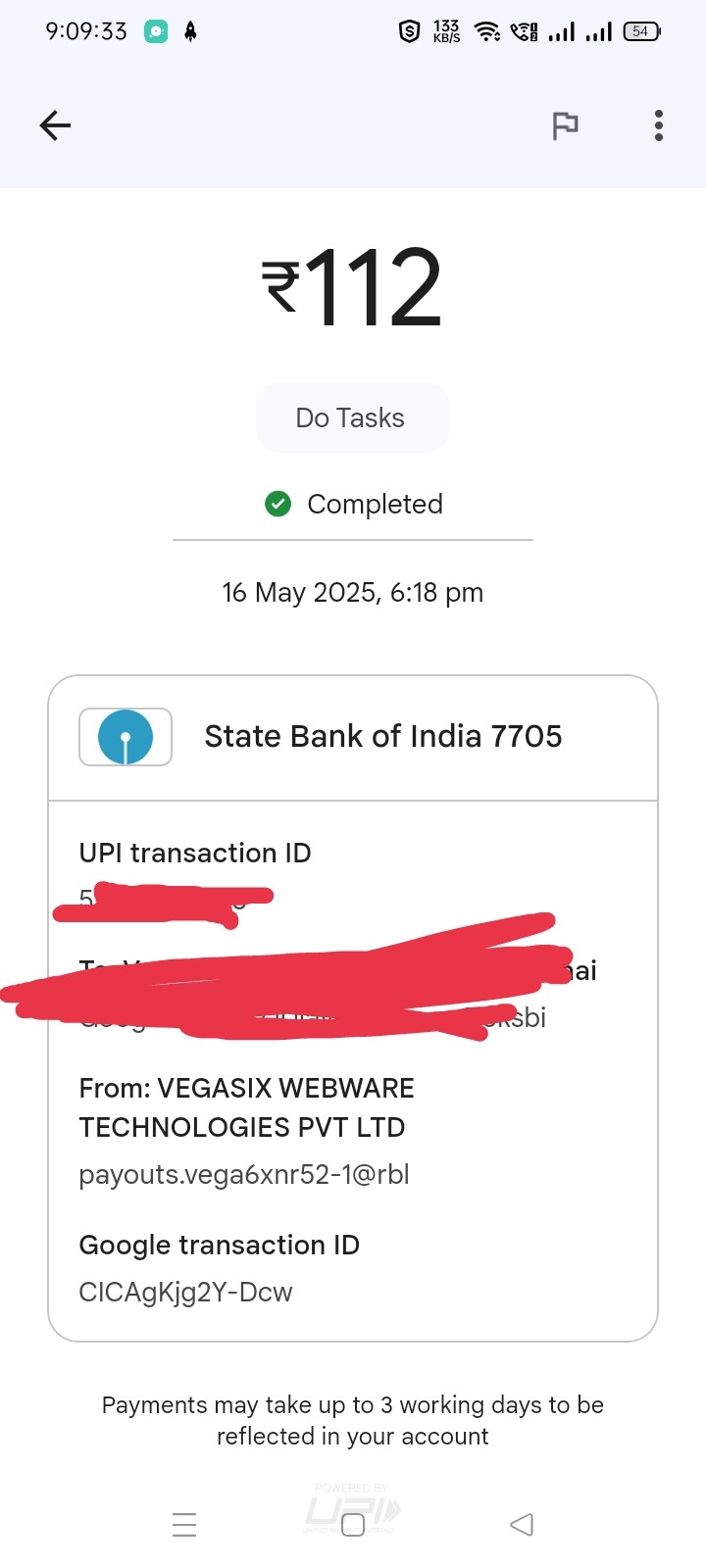
Task: Go back using the top-left arrow
Action: coord(55,125)
